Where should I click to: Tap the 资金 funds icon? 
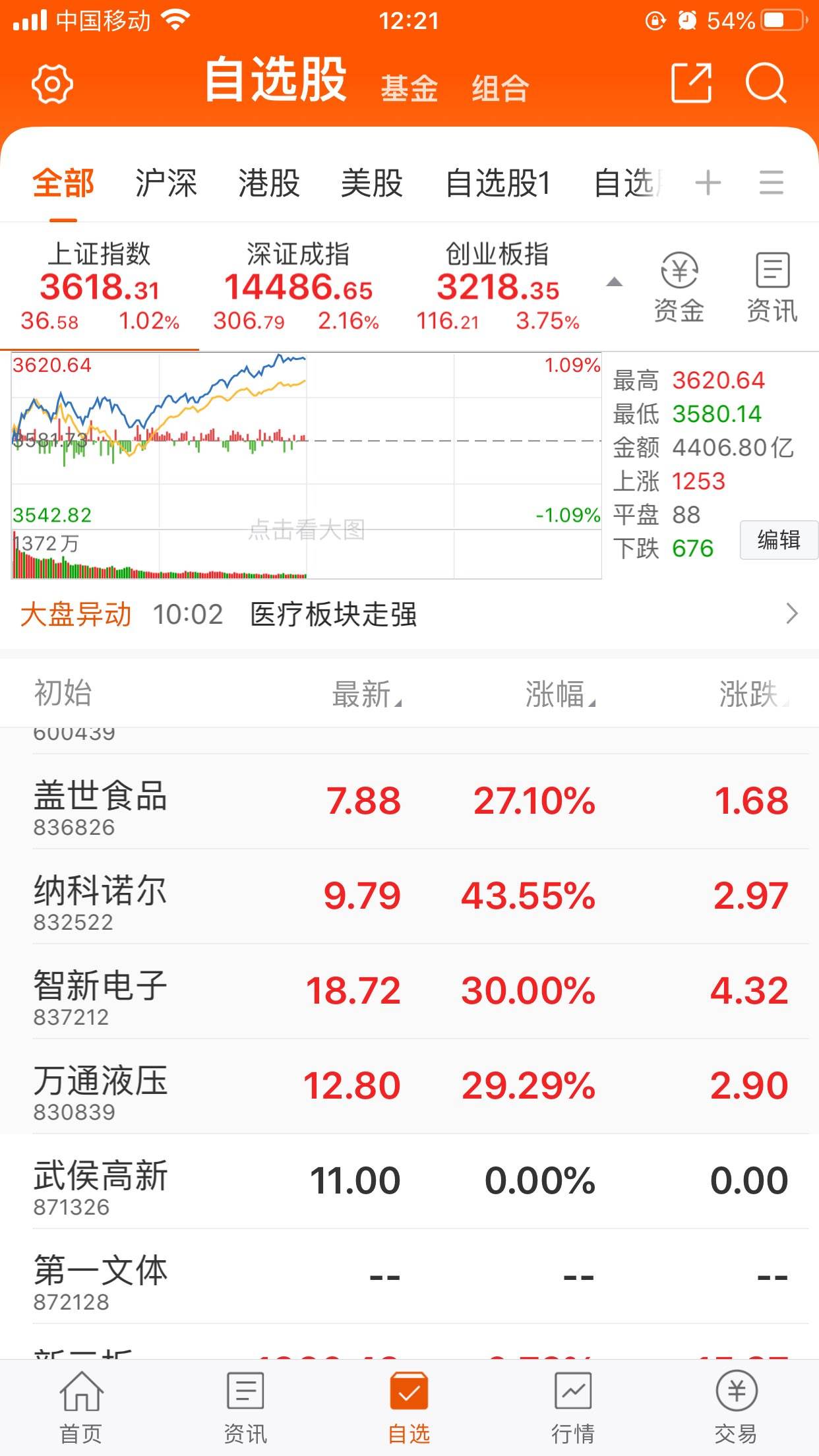[679, 285]
